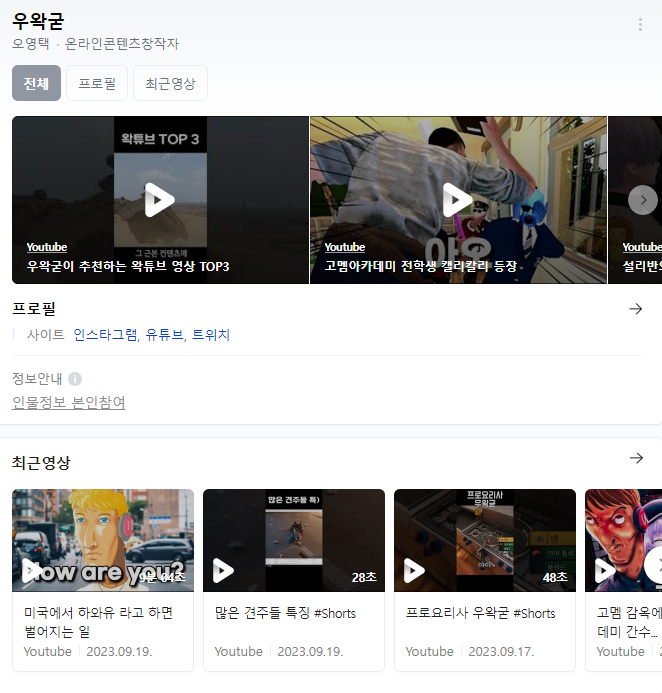Open full profile with the 프로필 arrow
This screenshot has height=693, width=662.
point(635,309)
